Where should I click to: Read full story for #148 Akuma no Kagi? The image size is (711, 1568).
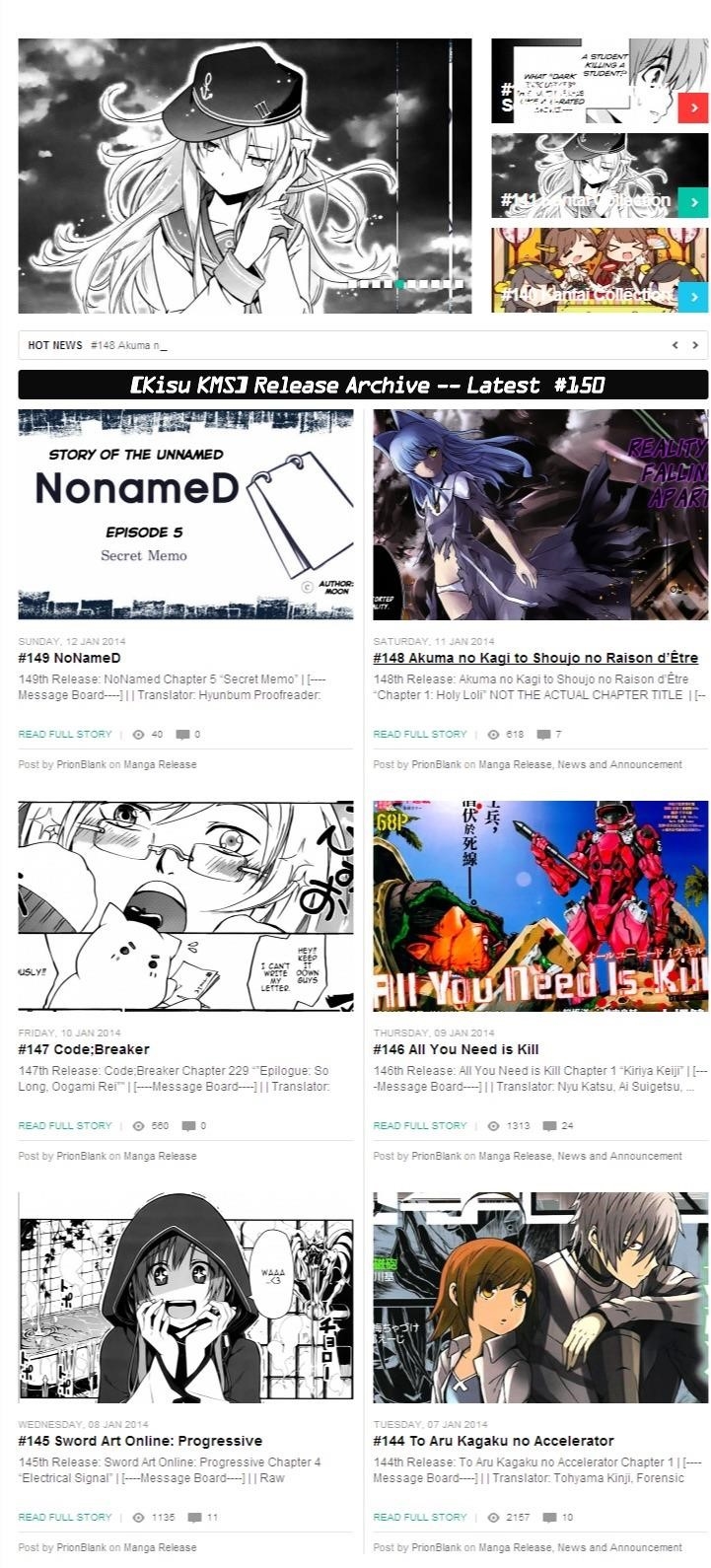420,735
